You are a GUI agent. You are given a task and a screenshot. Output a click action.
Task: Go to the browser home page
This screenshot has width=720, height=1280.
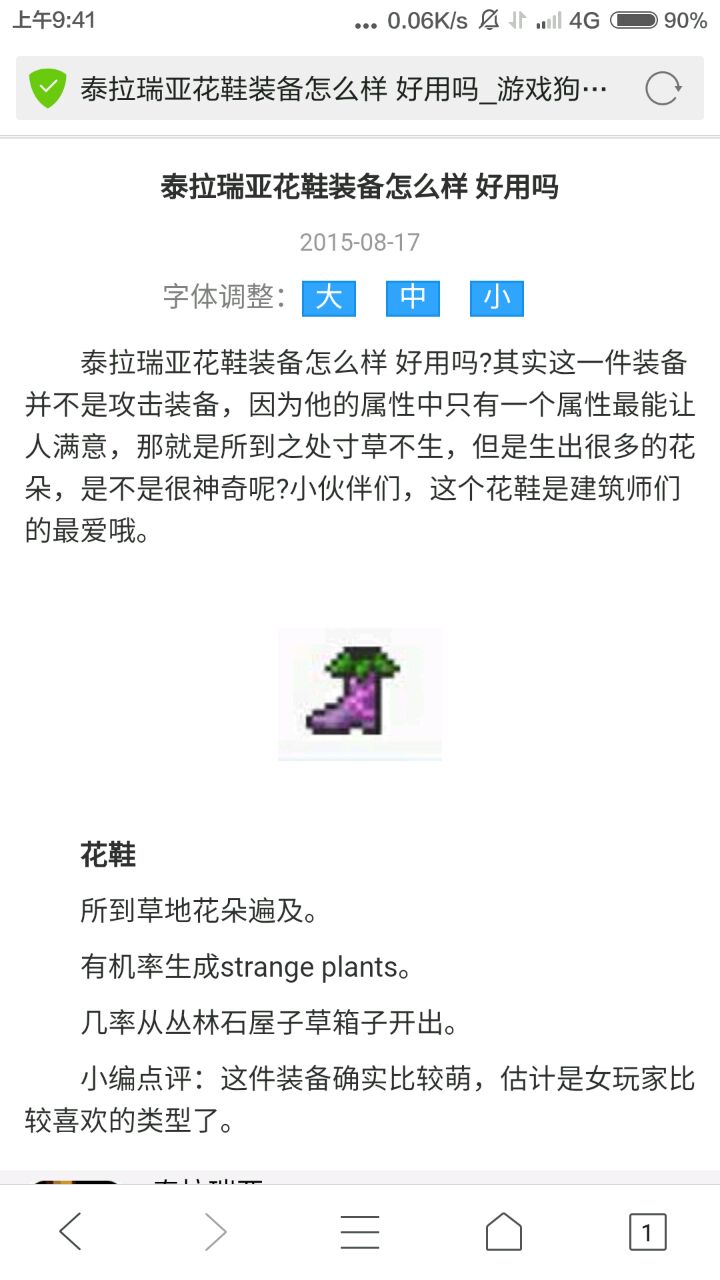click(x=504, y=1232)
